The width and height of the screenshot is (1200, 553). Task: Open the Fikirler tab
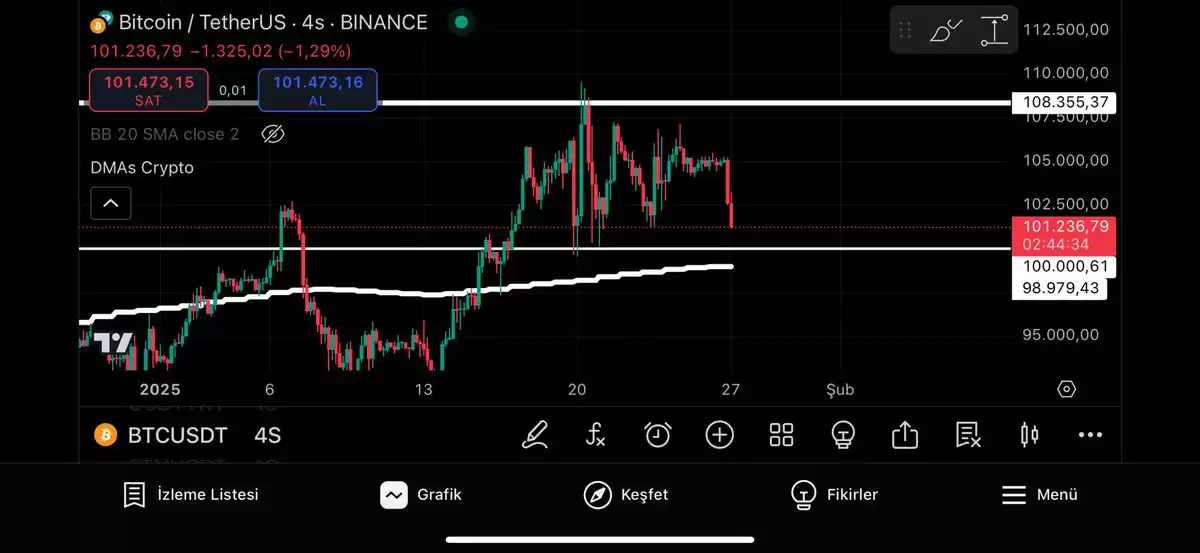[834, 494]
